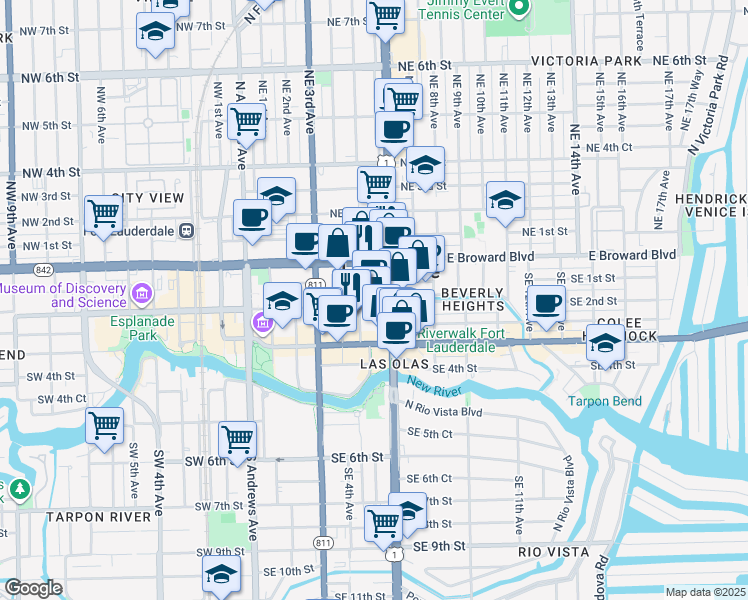The width and height of the screenshot is (748, 600).
Task: Open the graduation cap marker near SE 10th St
Action: [221, 574]
